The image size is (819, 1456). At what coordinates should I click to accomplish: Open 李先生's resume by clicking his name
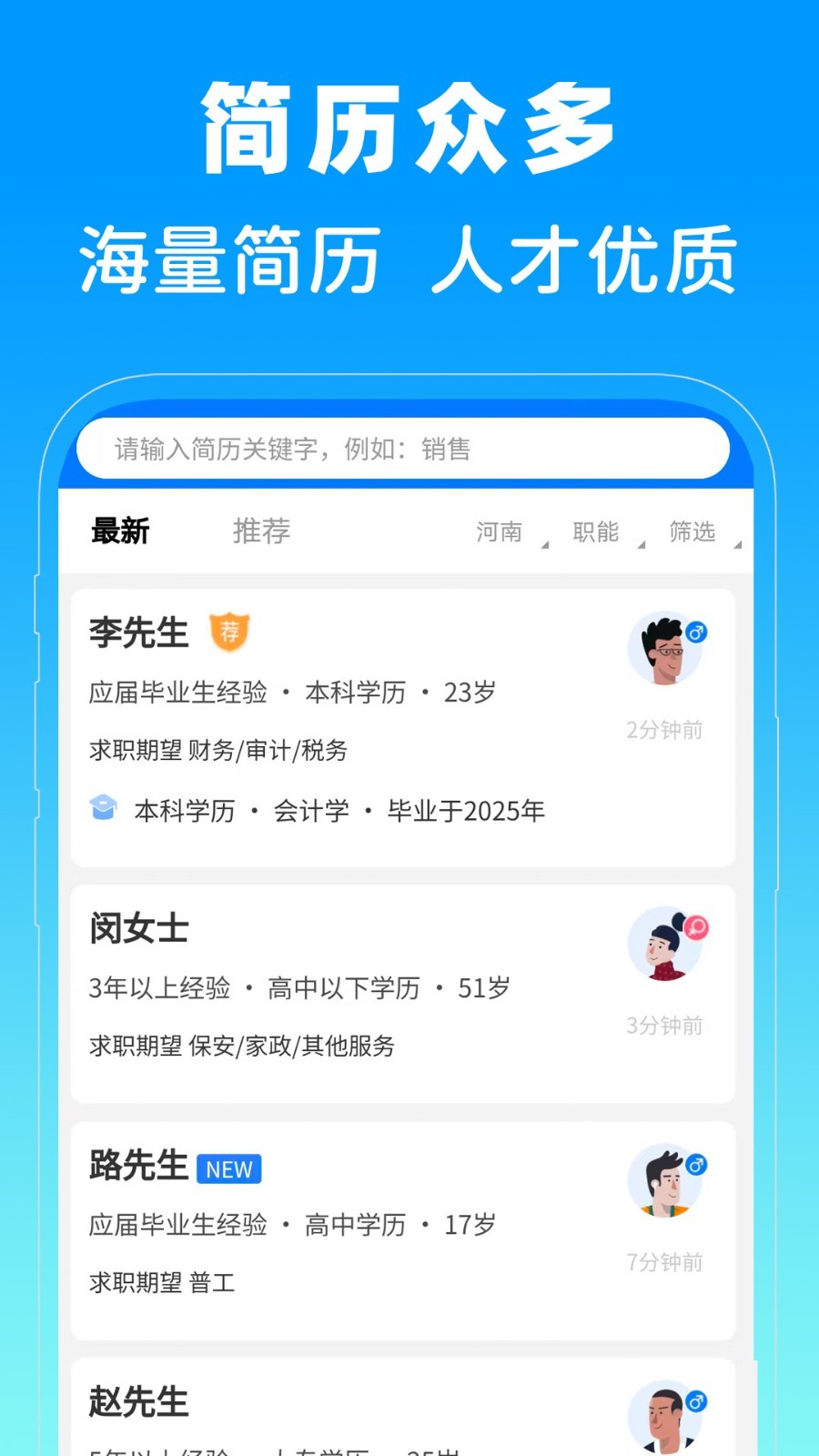tap(136, 632)
